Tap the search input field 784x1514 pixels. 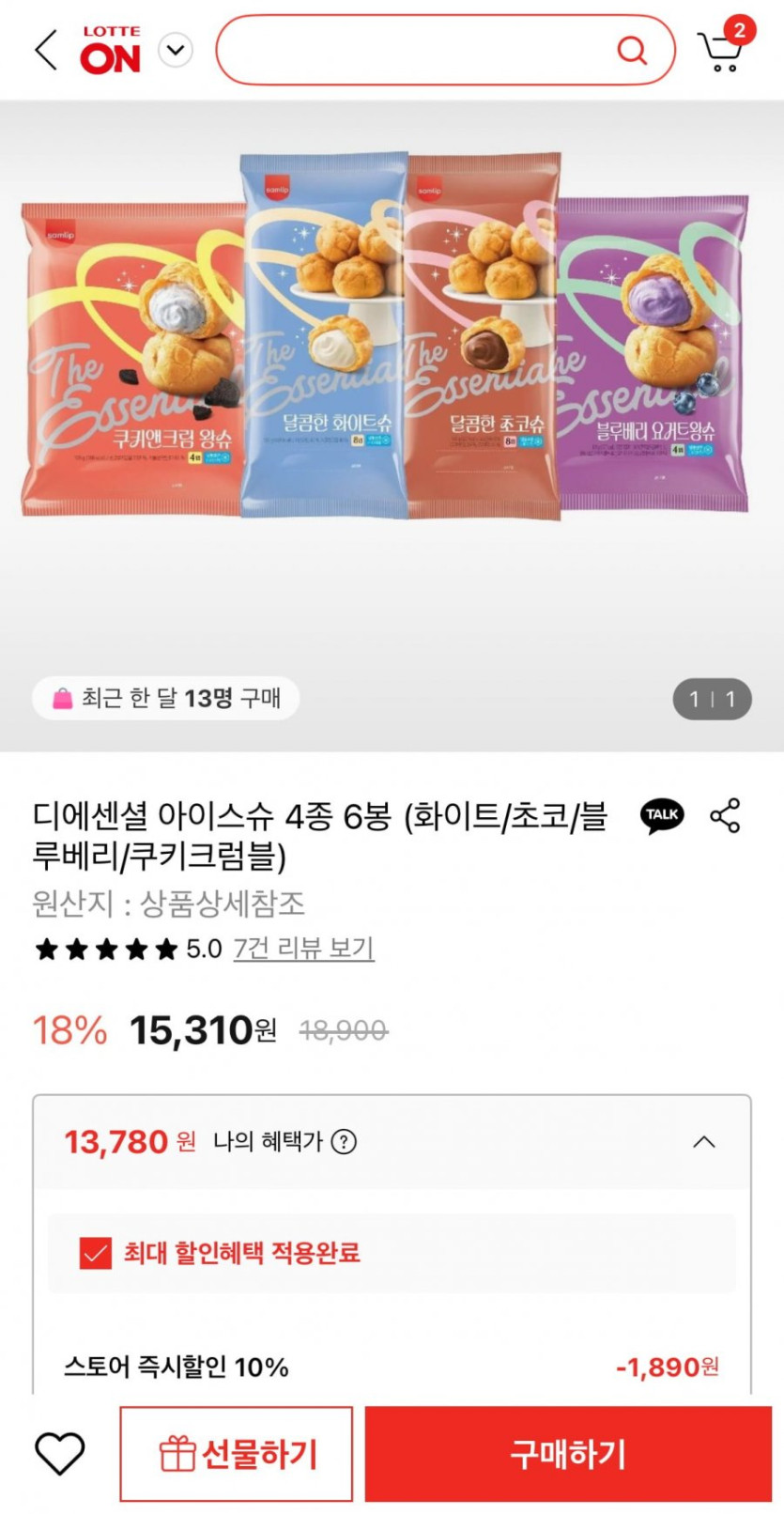point(413,50)
